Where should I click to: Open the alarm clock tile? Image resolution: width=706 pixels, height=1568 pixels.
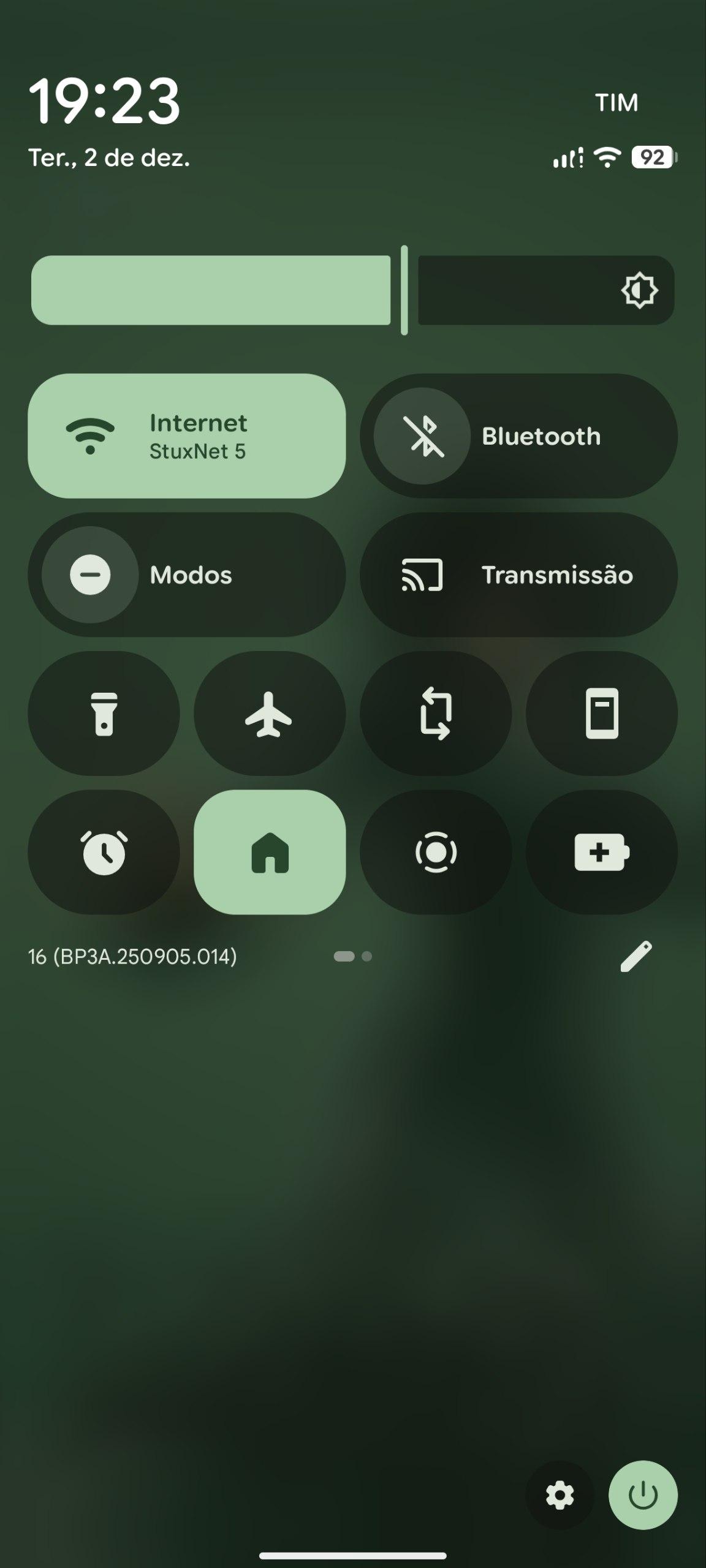[x=104, y=852]
